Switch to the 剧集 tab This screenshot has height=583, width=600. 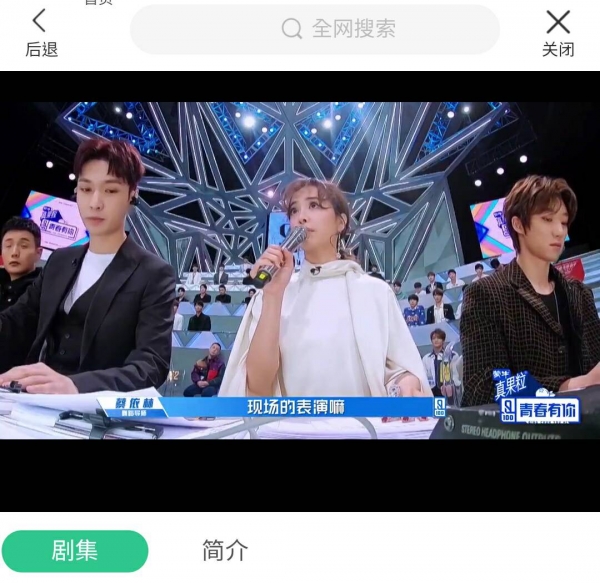pos(75,551)
